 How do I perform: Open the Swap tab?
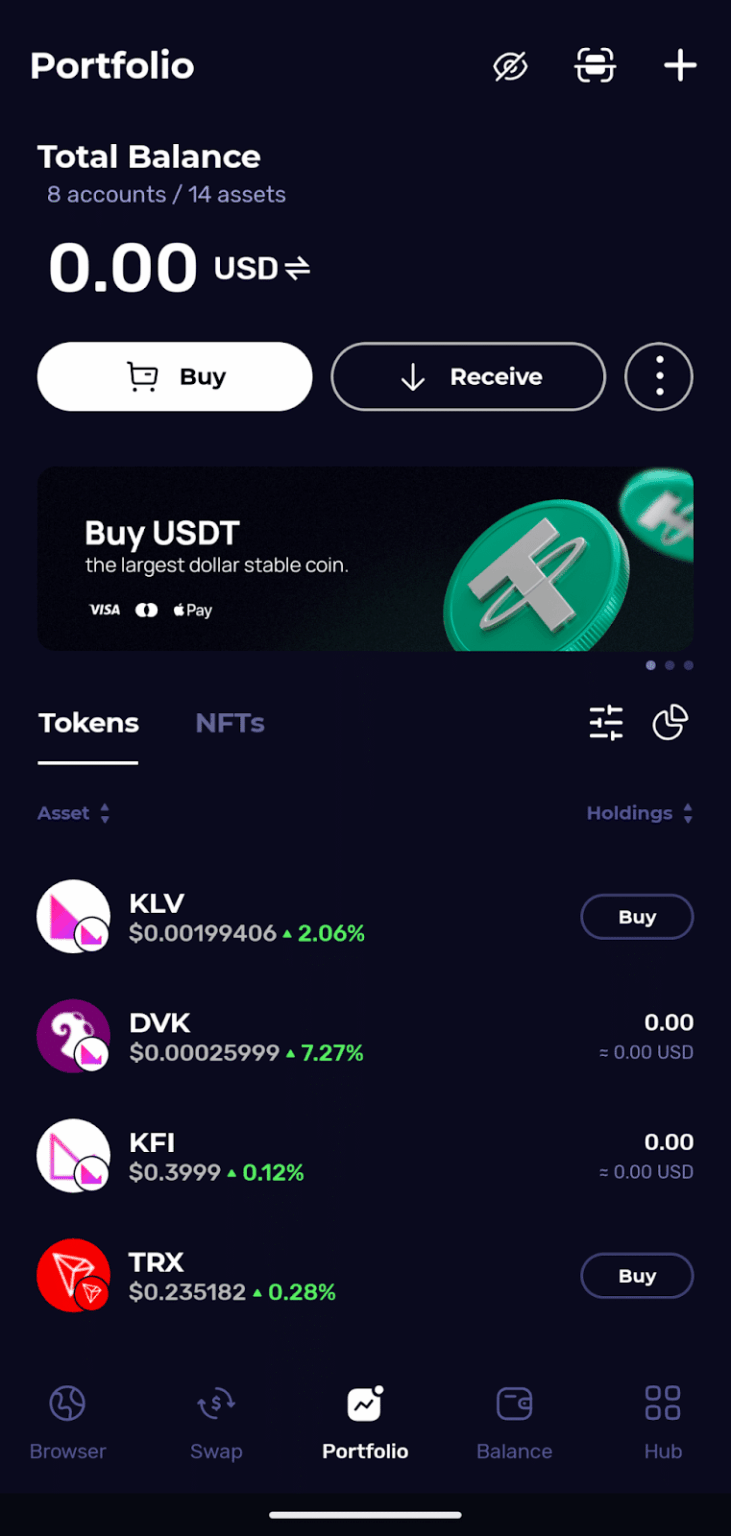pos(216,1422)
